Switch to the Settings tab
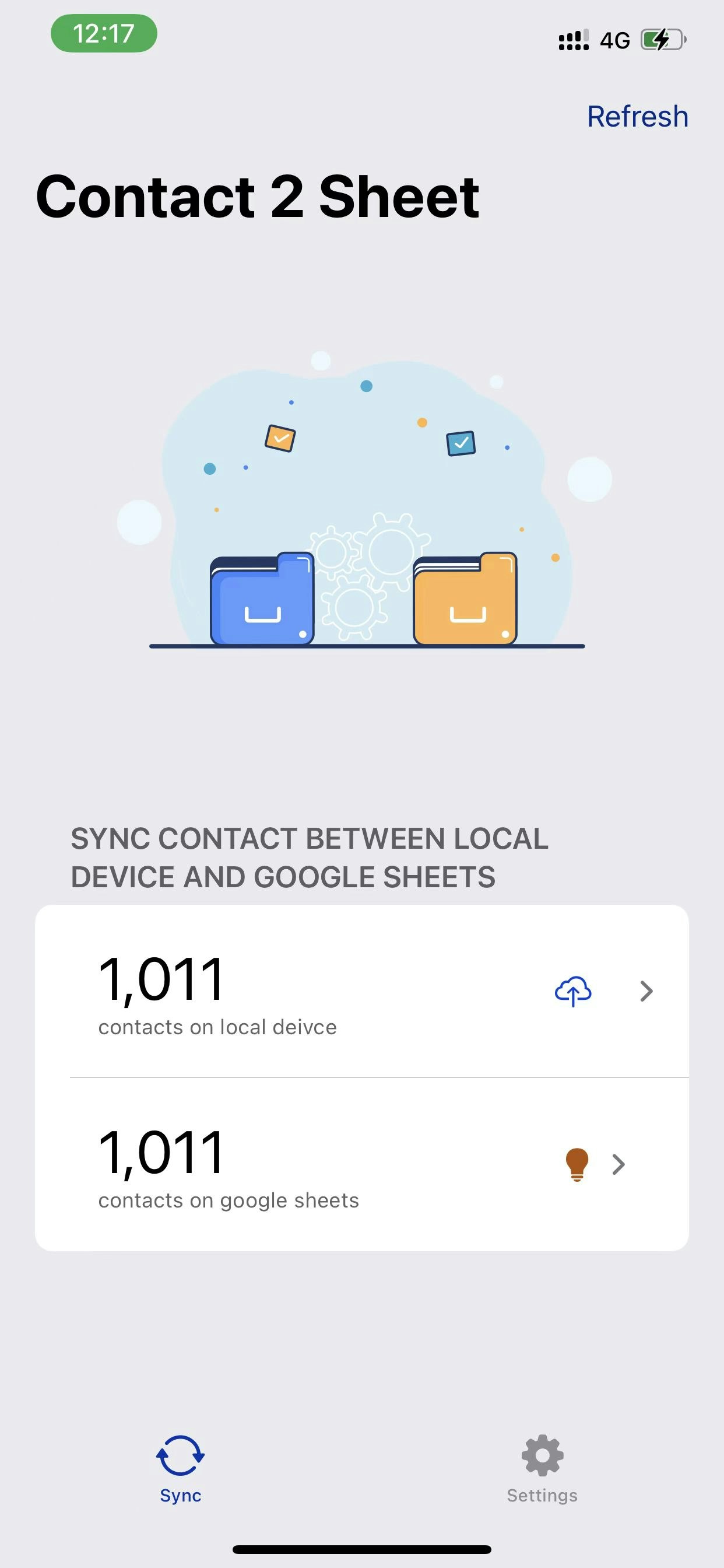The image size is (724, 1568). tap(542, 1469)
